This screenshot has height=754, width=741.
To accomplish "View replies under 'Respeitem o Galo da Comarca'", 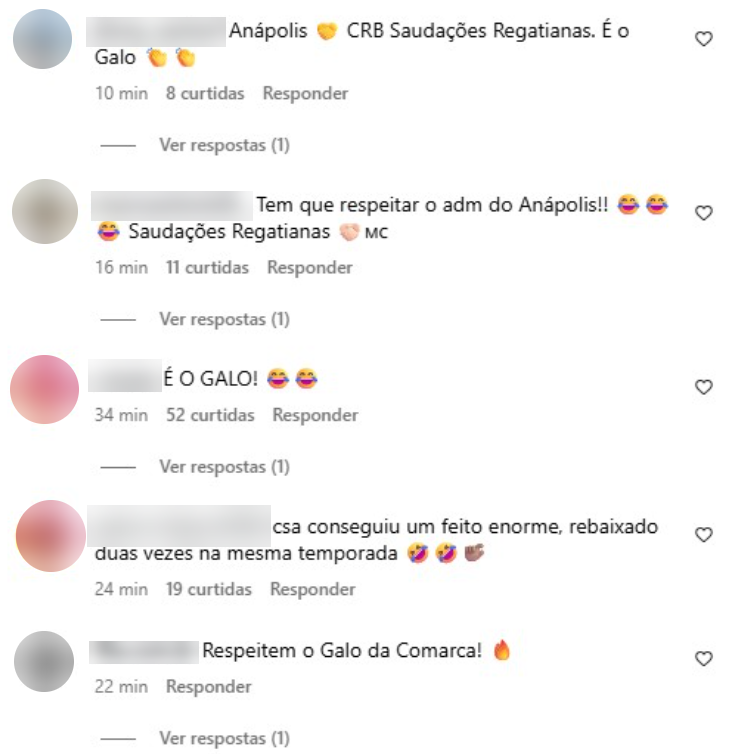I will pos(224,739).
